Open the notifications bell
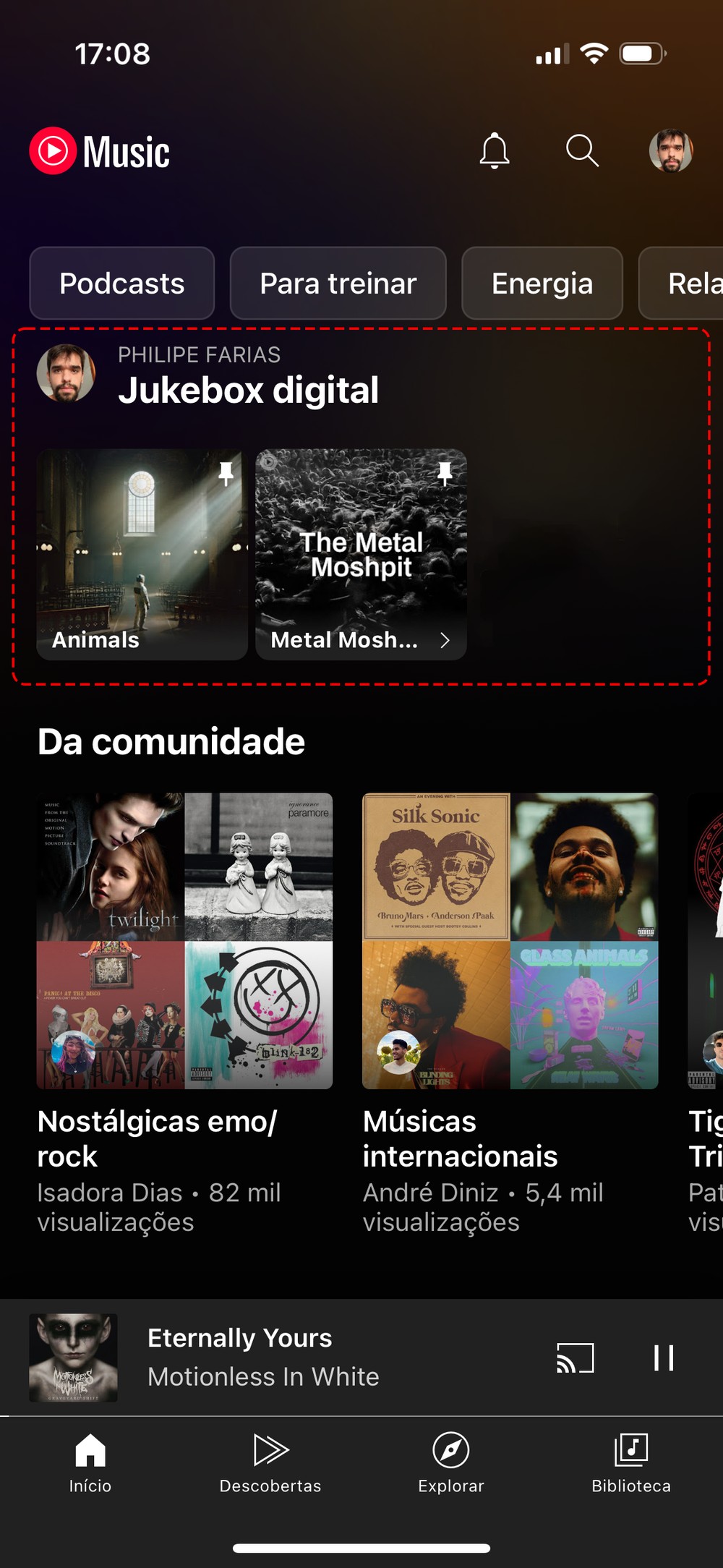This screenshot has width=723, height=1568. point(495,150)
